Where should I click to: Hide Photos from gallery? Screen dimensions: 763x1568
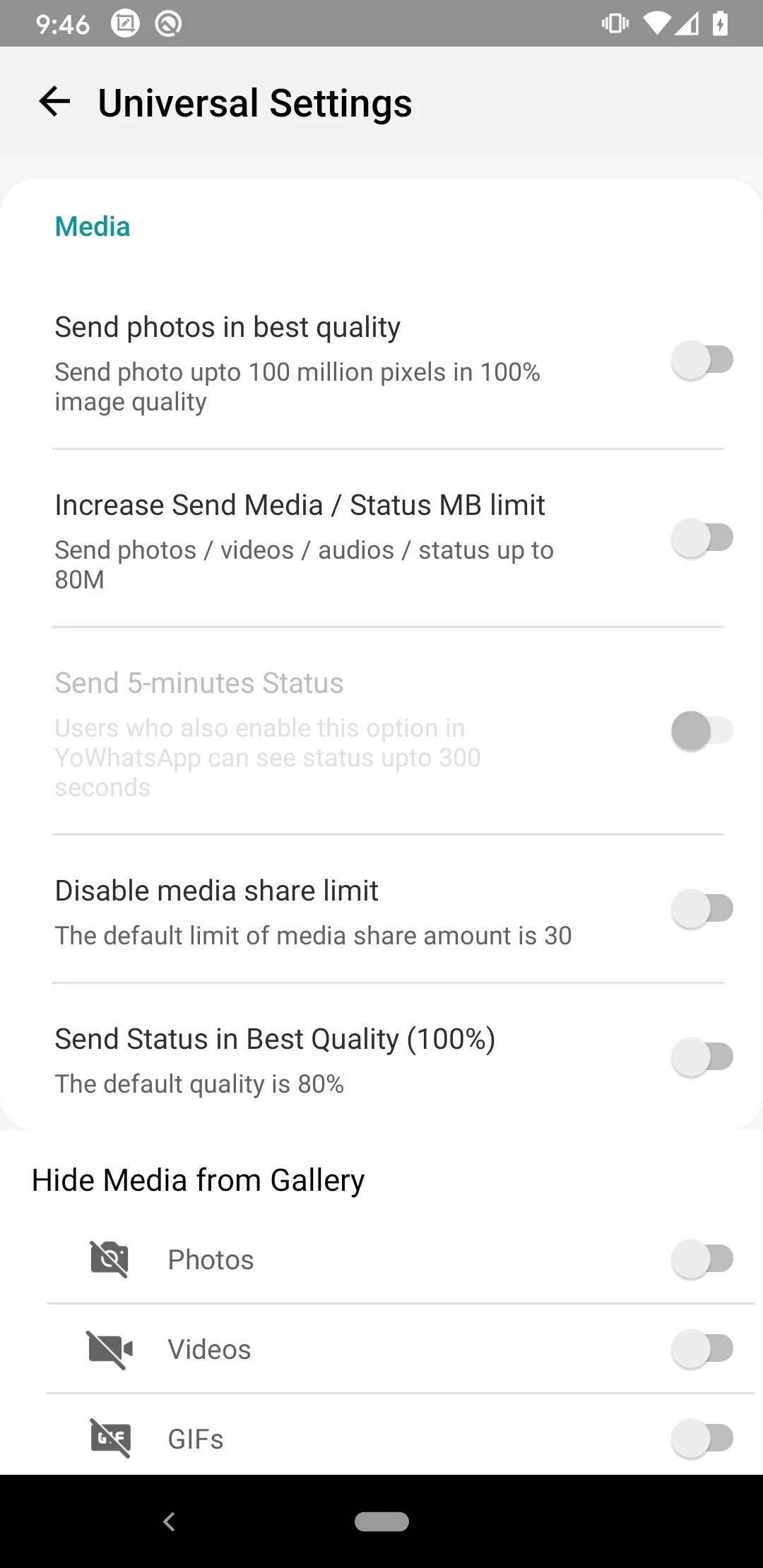[x=702, y=1259]
